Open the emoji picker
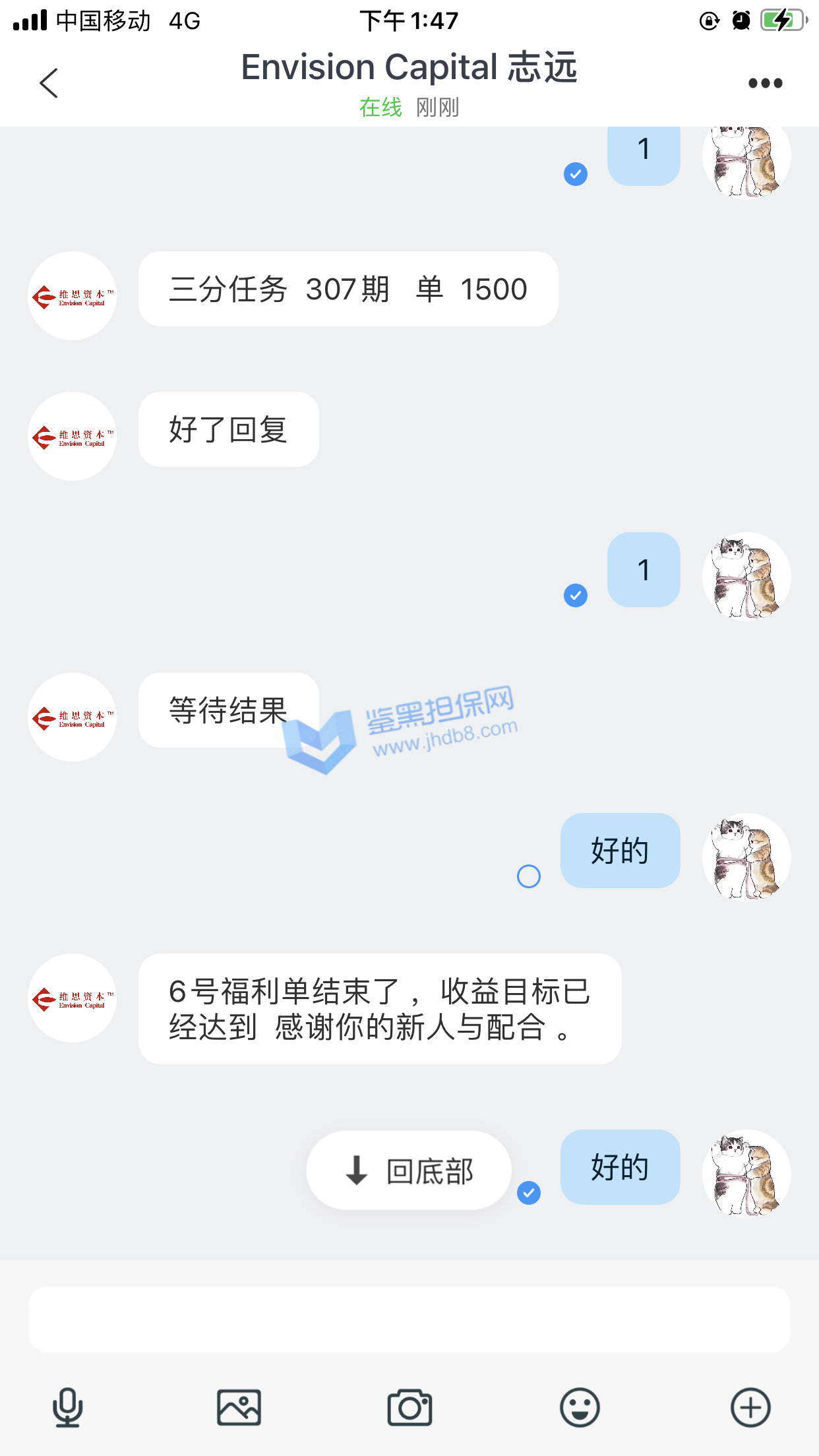819x1456 pixels. (x=580, y=1407)
